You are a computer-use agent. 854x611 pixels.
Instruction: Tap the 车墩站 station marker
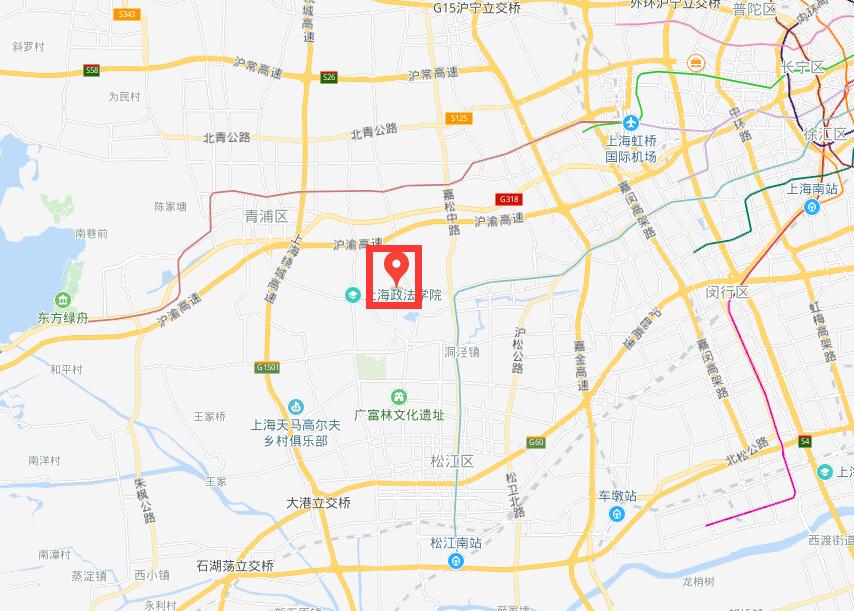coord(617,514)
